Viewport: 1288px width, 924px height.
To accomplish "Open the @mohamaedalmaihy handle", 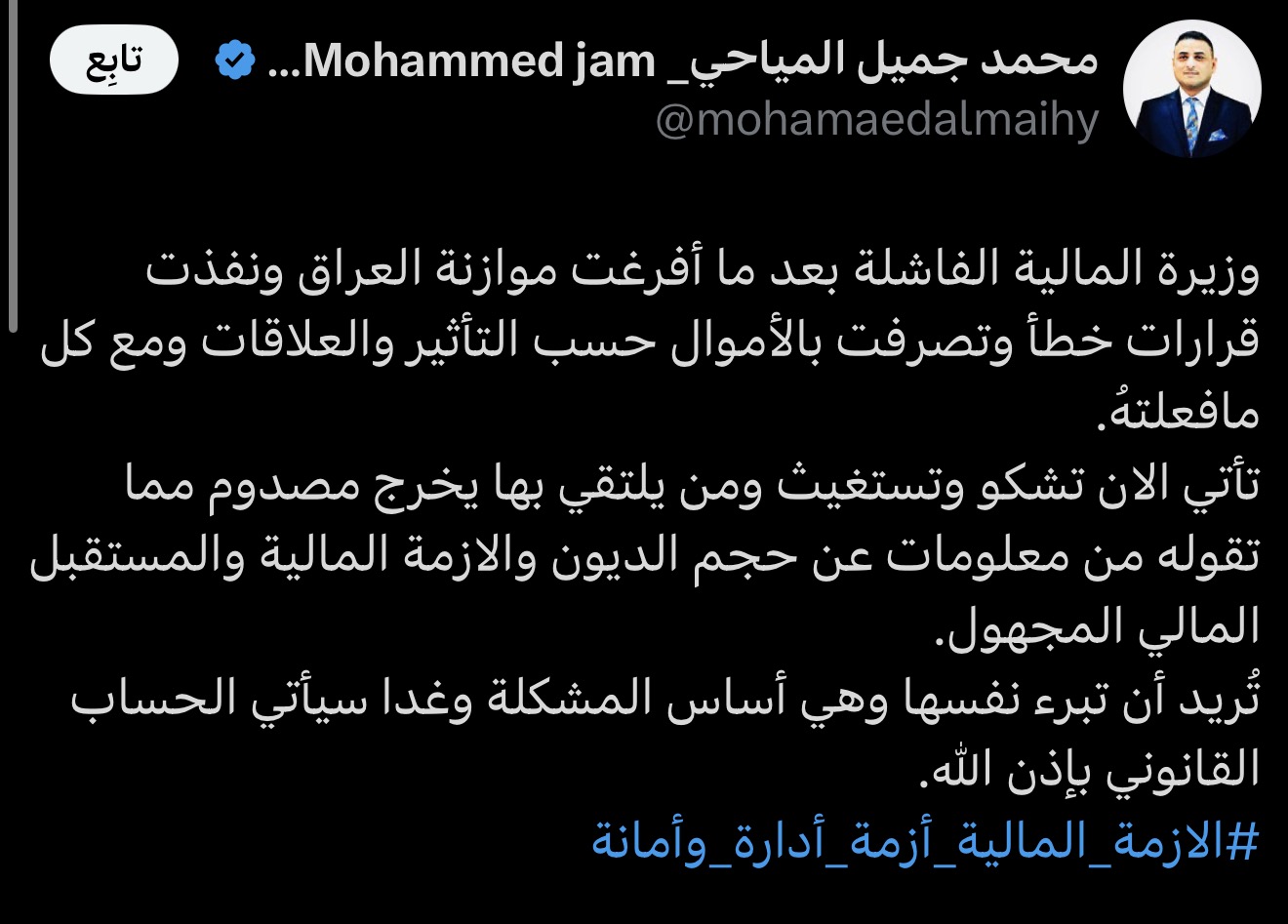I will (876, 121).
